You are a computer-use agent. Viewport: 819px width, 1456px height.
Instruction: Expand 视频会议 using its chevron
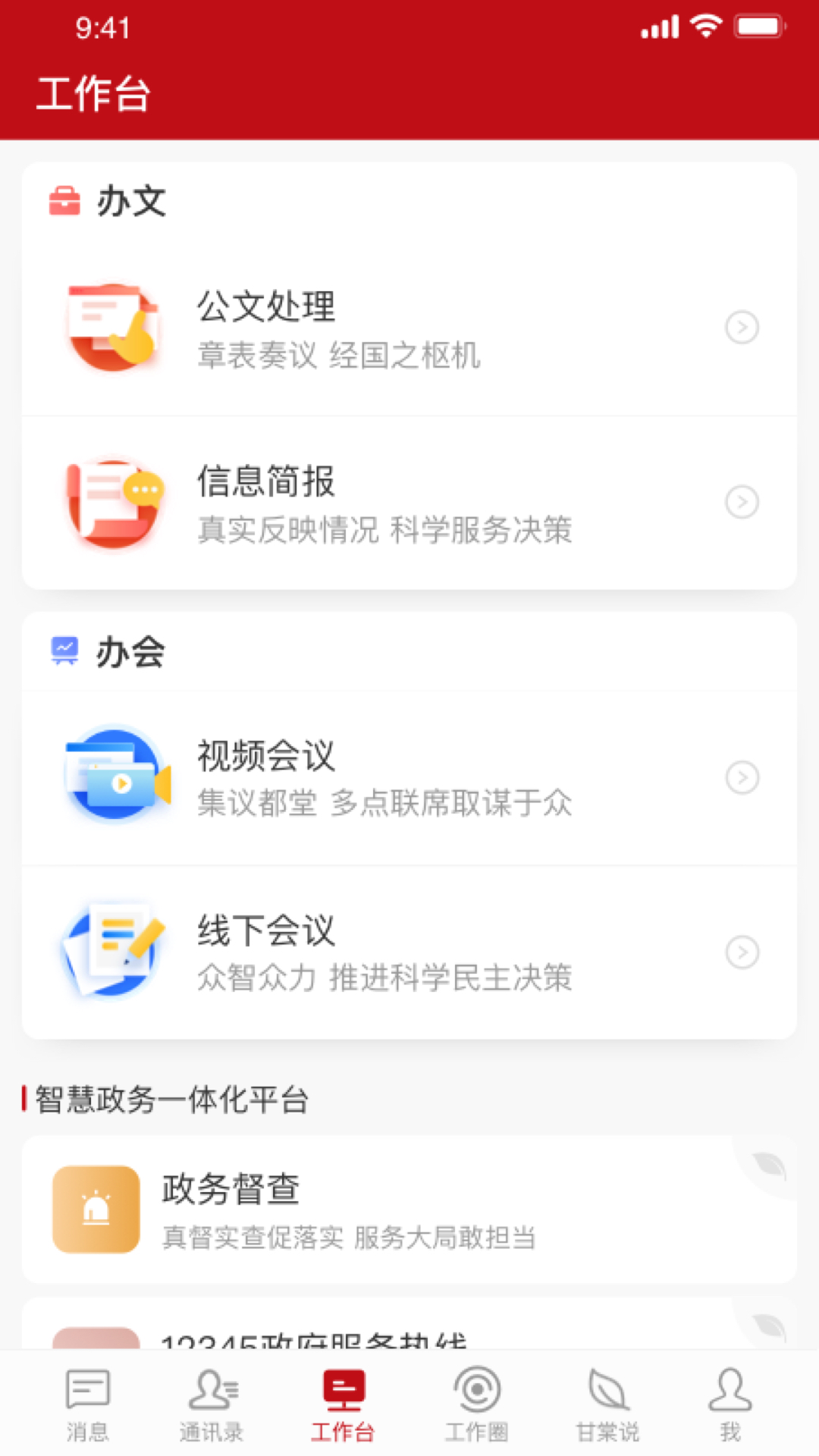[742, 777]
